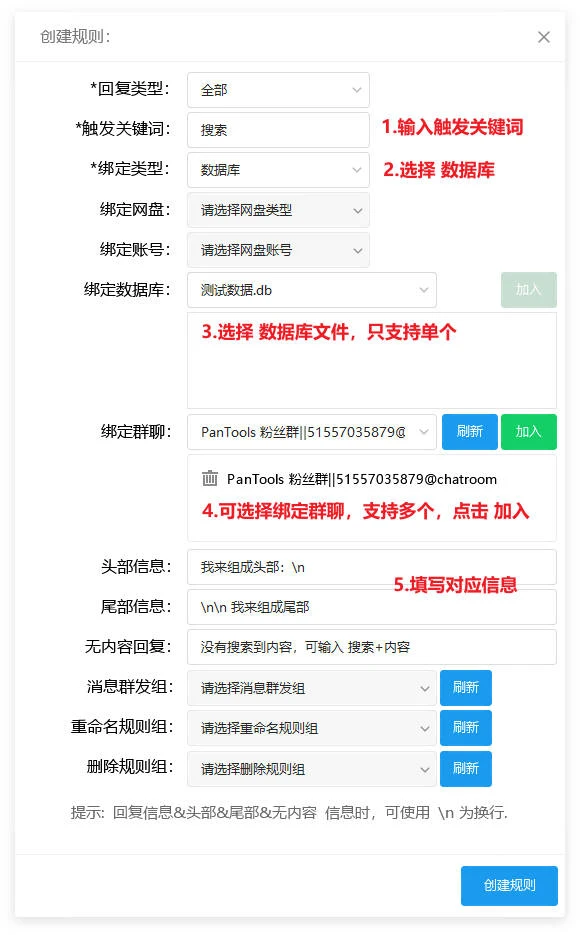Open the 消息群发组 dropdown
580x935 pixels.
tap(312, 688)
